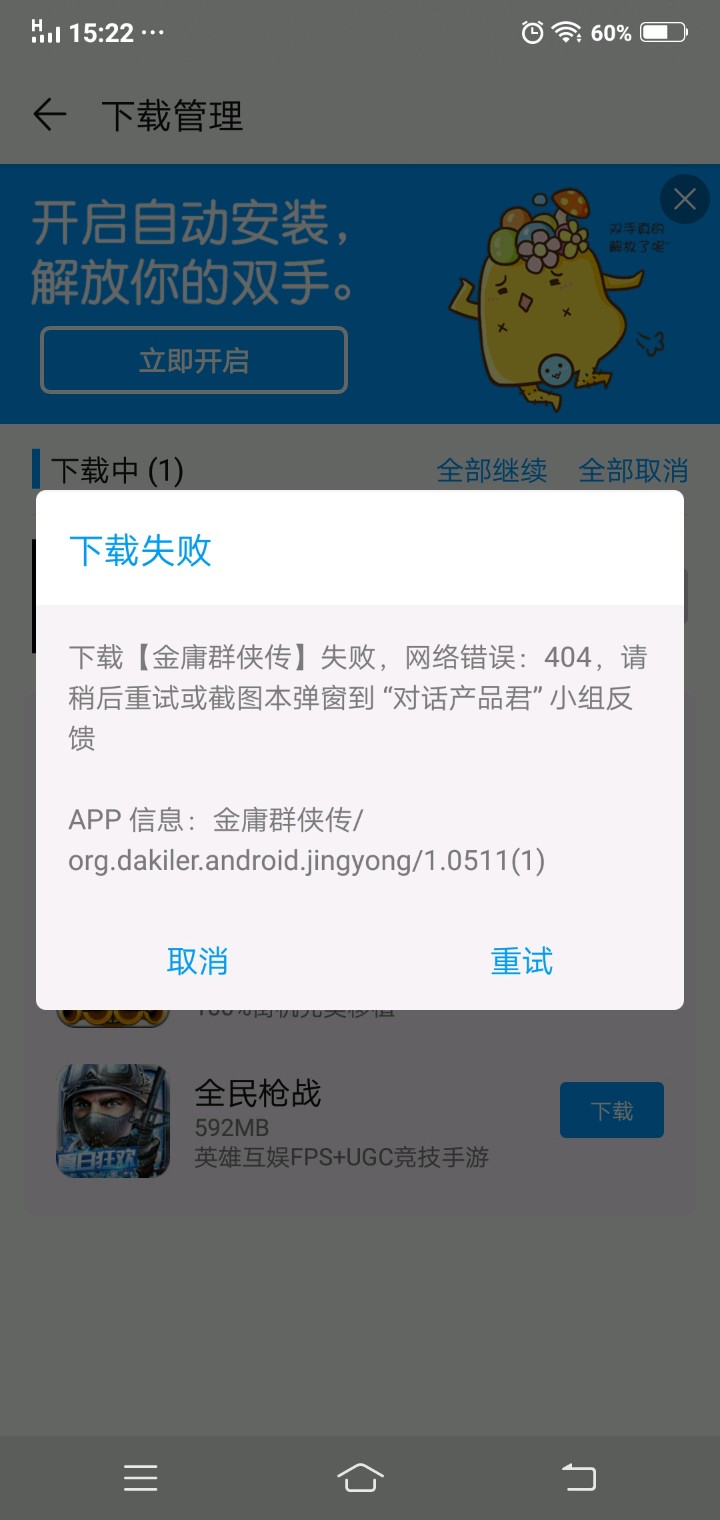Close the auto-install banner
The width and height of the screenshot is (720, 1520).
(684, 200)
